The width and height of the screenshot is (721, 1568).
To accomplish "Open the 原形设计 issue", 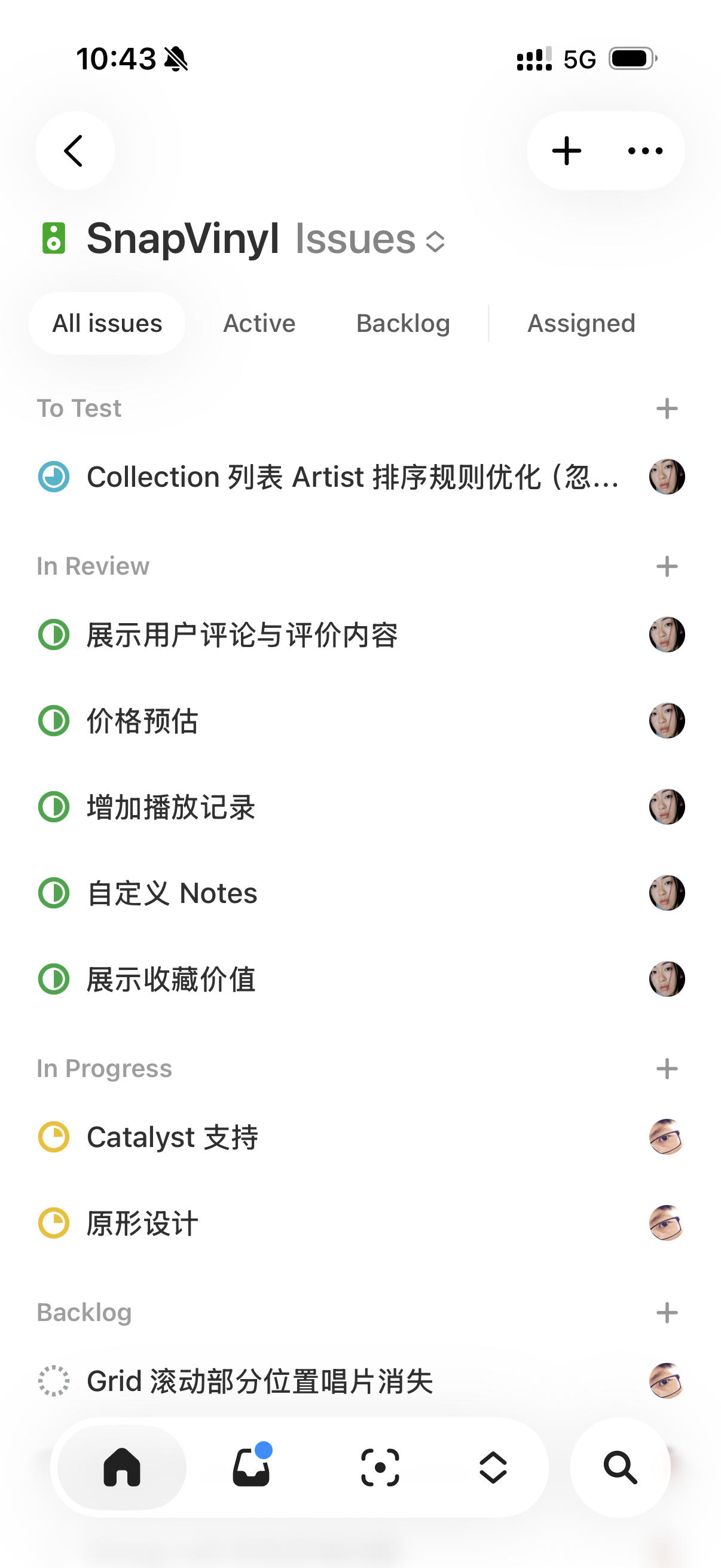I will pyautogui.click(x=142, y=1224).
